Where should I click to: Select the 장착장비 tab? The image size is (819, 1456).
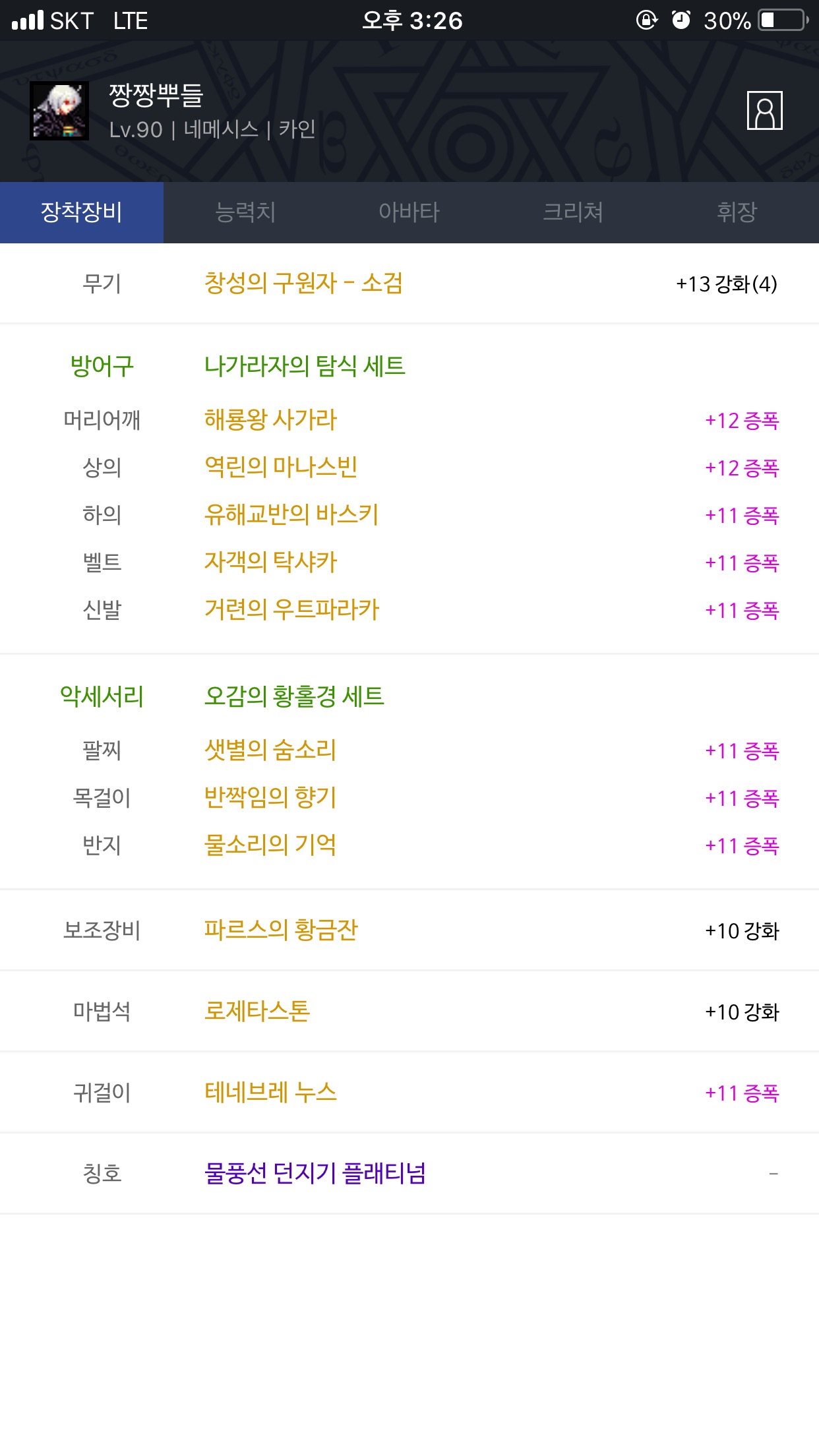click(x=82, y=212)
